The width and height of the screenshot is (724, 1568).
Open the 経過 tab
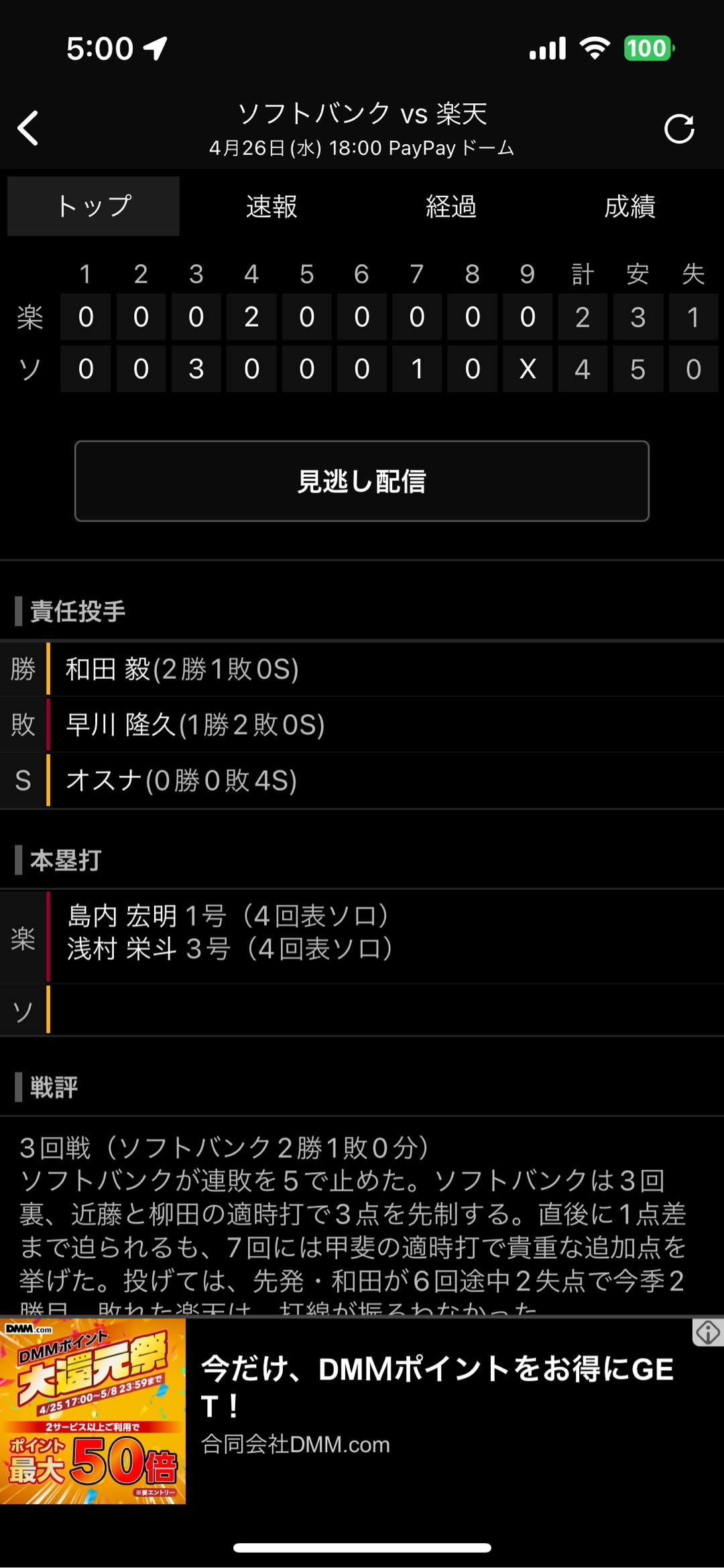[x=451, y=207]
